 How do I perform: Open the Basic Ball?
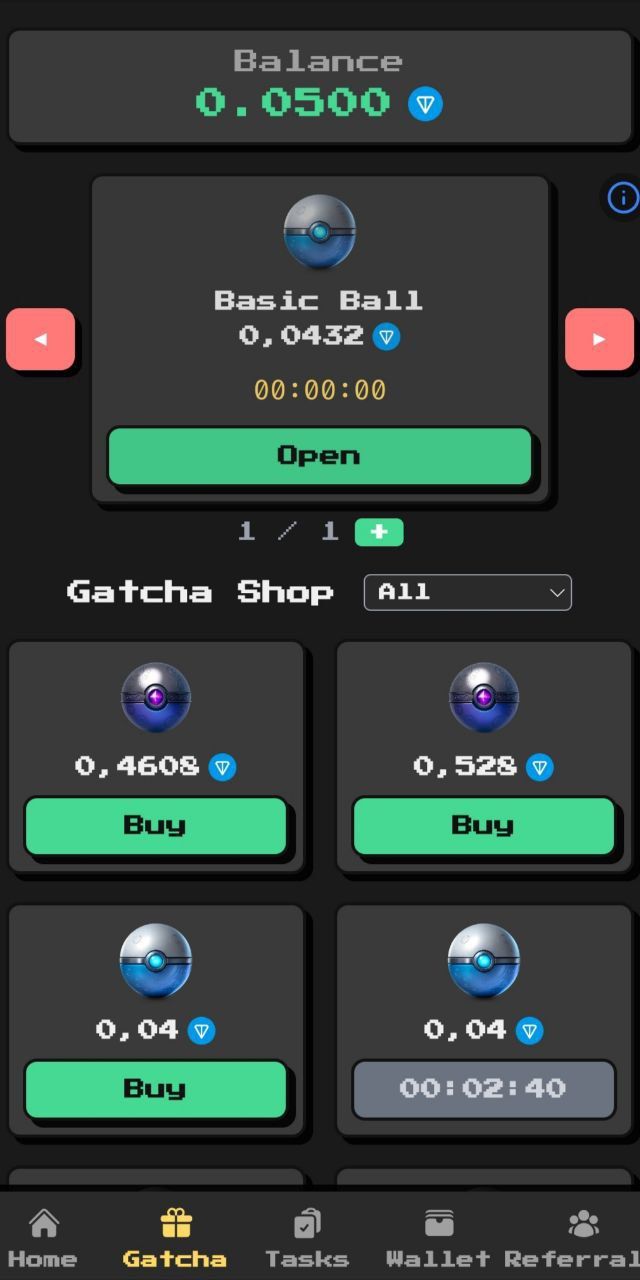pyautogui.click(x=319, y=456)
